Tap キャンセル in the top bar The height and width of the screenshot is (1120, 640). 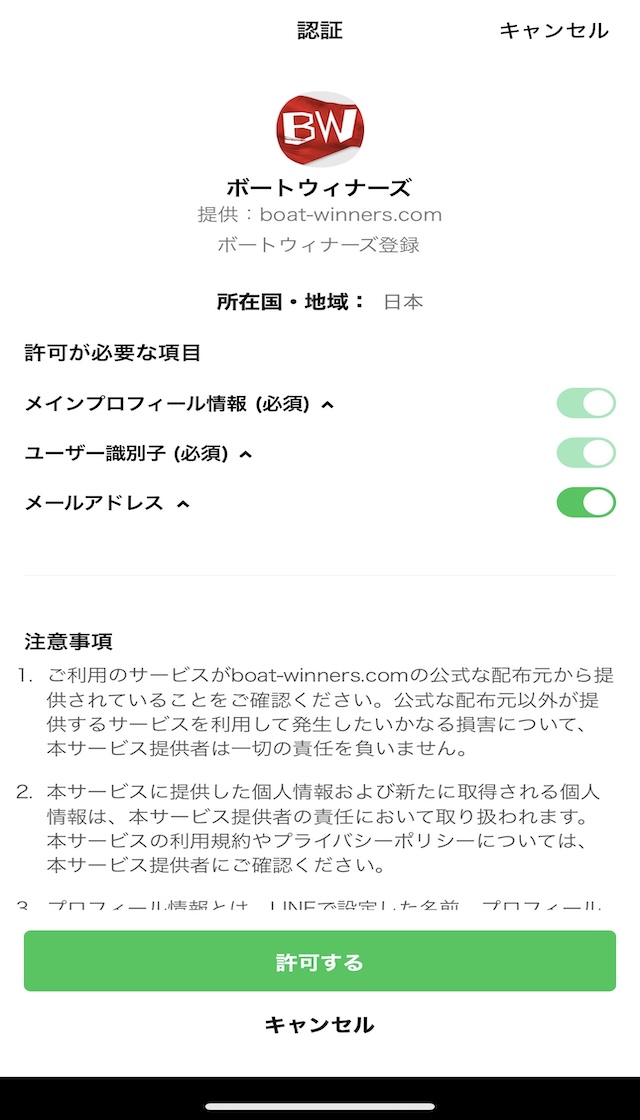click(554, 31)
